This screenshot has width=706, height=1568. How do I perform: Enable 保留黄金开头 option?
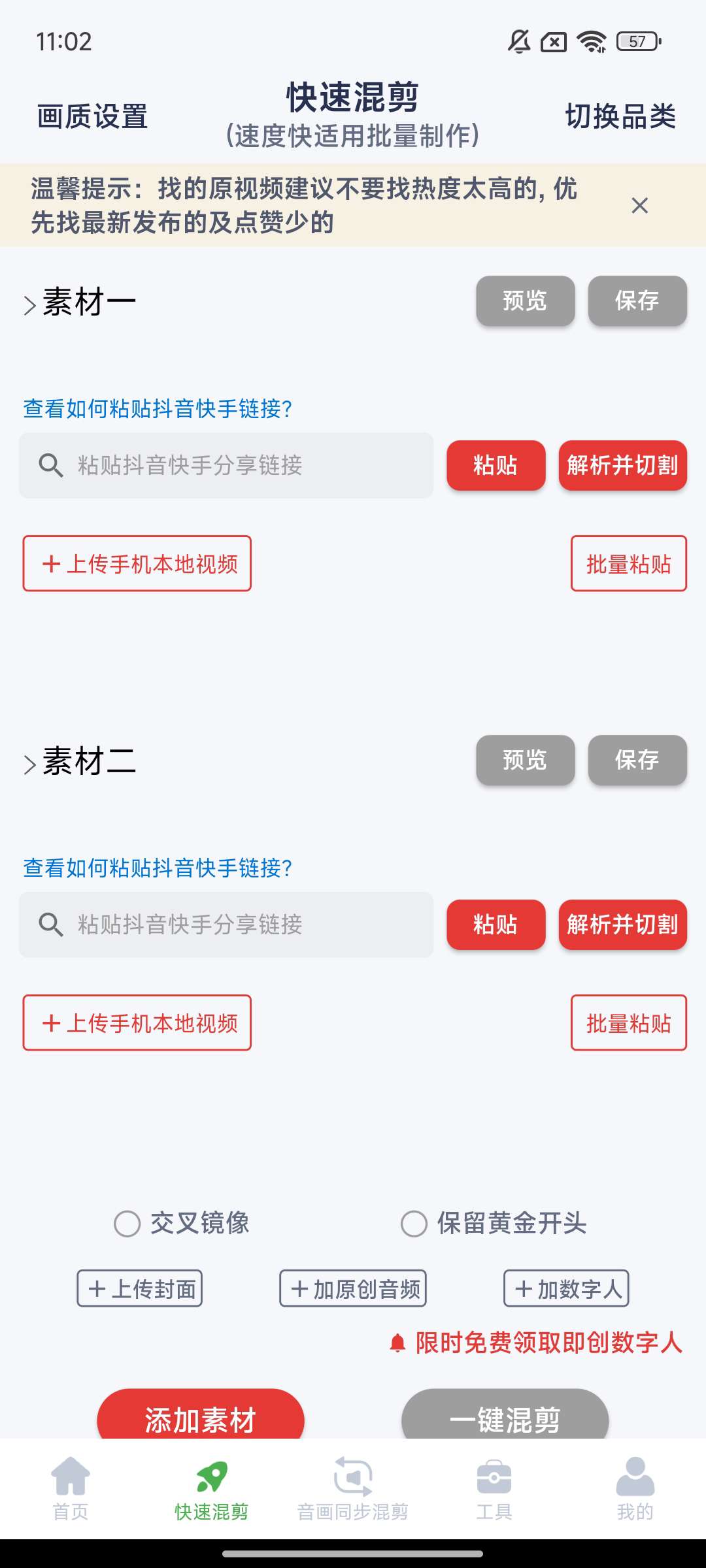point(414,1224)
